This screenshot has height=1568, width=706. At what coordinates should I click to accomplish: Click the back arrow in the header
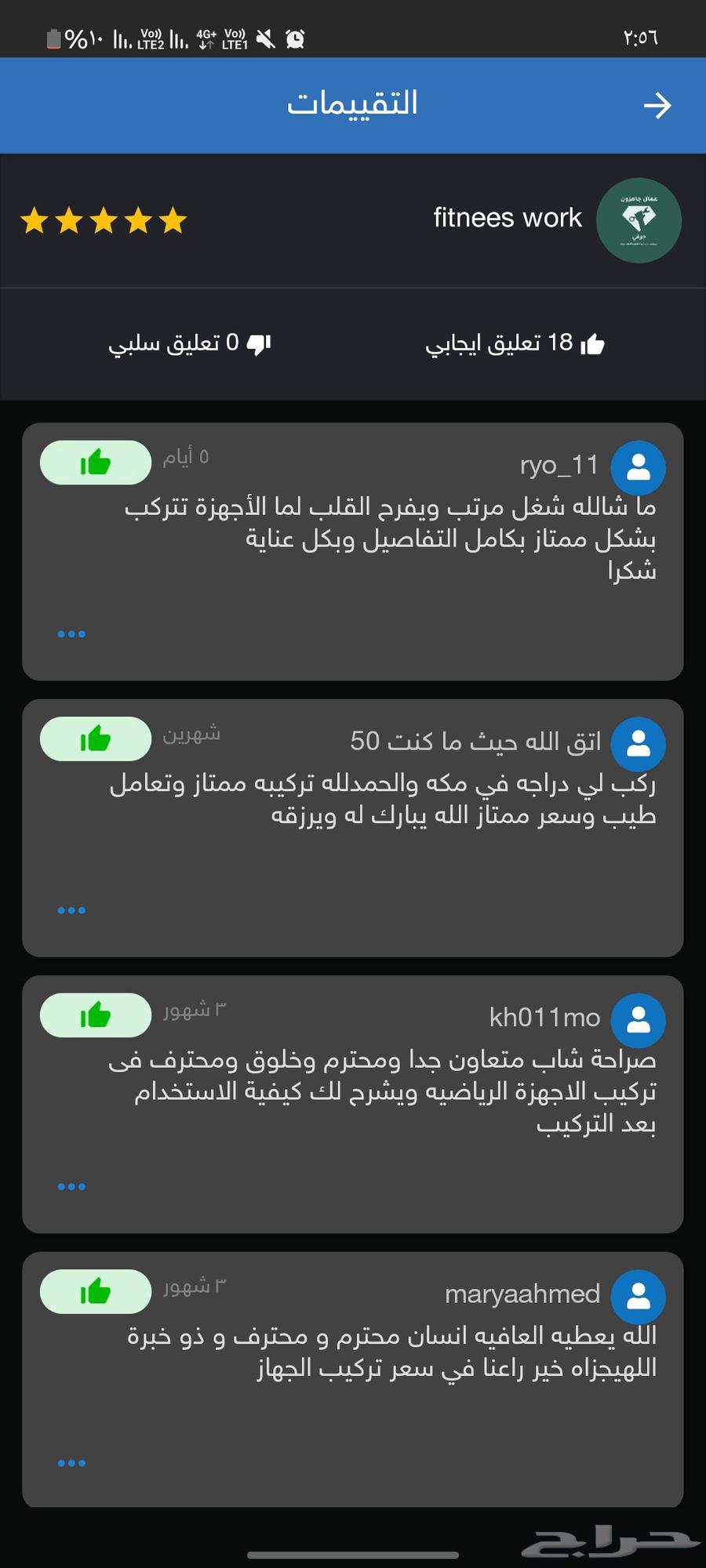coord(659,104)
